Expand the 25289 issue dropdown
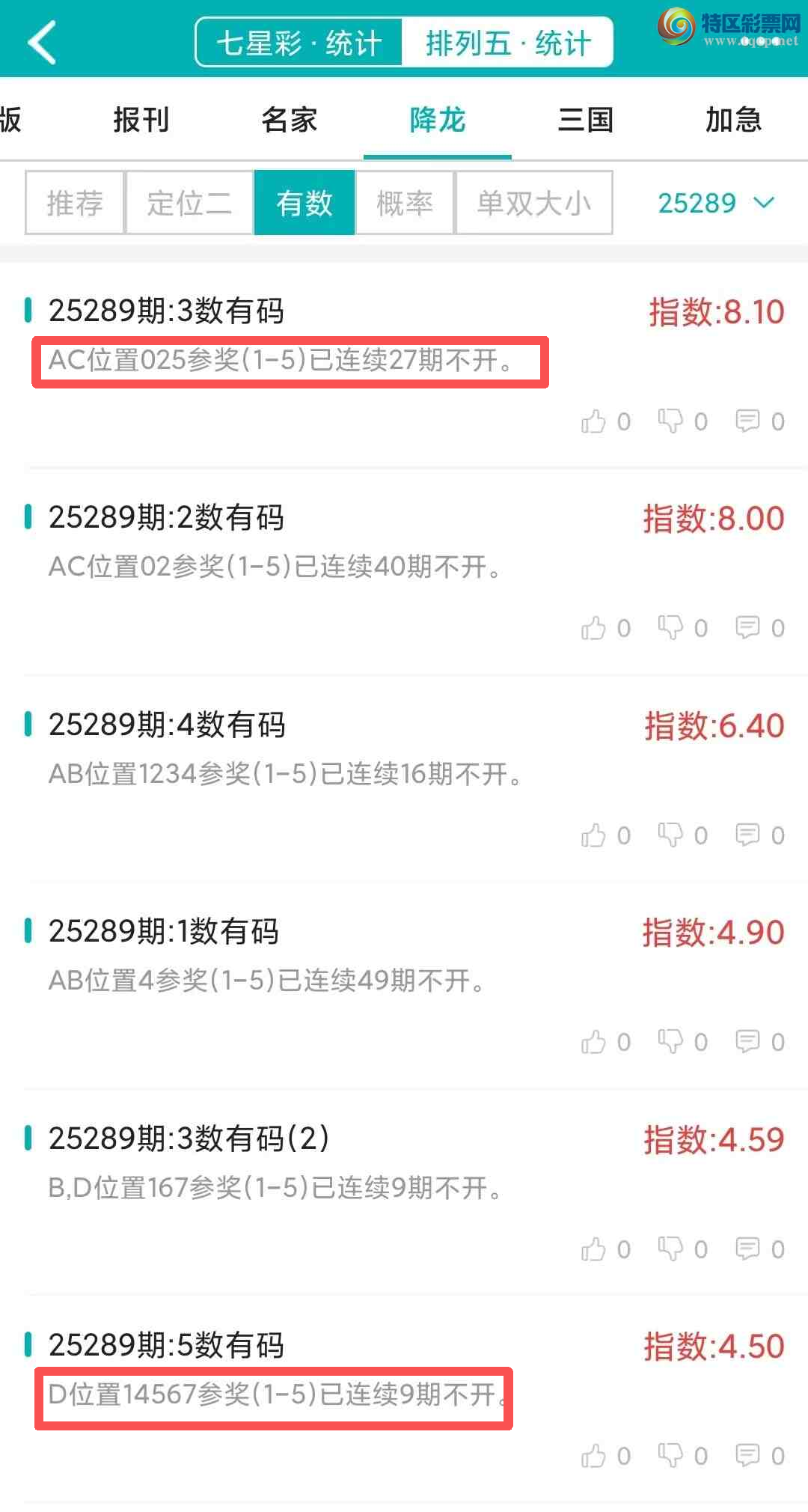Image resolution: width=808 pixels, height=1512 pixels. (x=716, y=203)
